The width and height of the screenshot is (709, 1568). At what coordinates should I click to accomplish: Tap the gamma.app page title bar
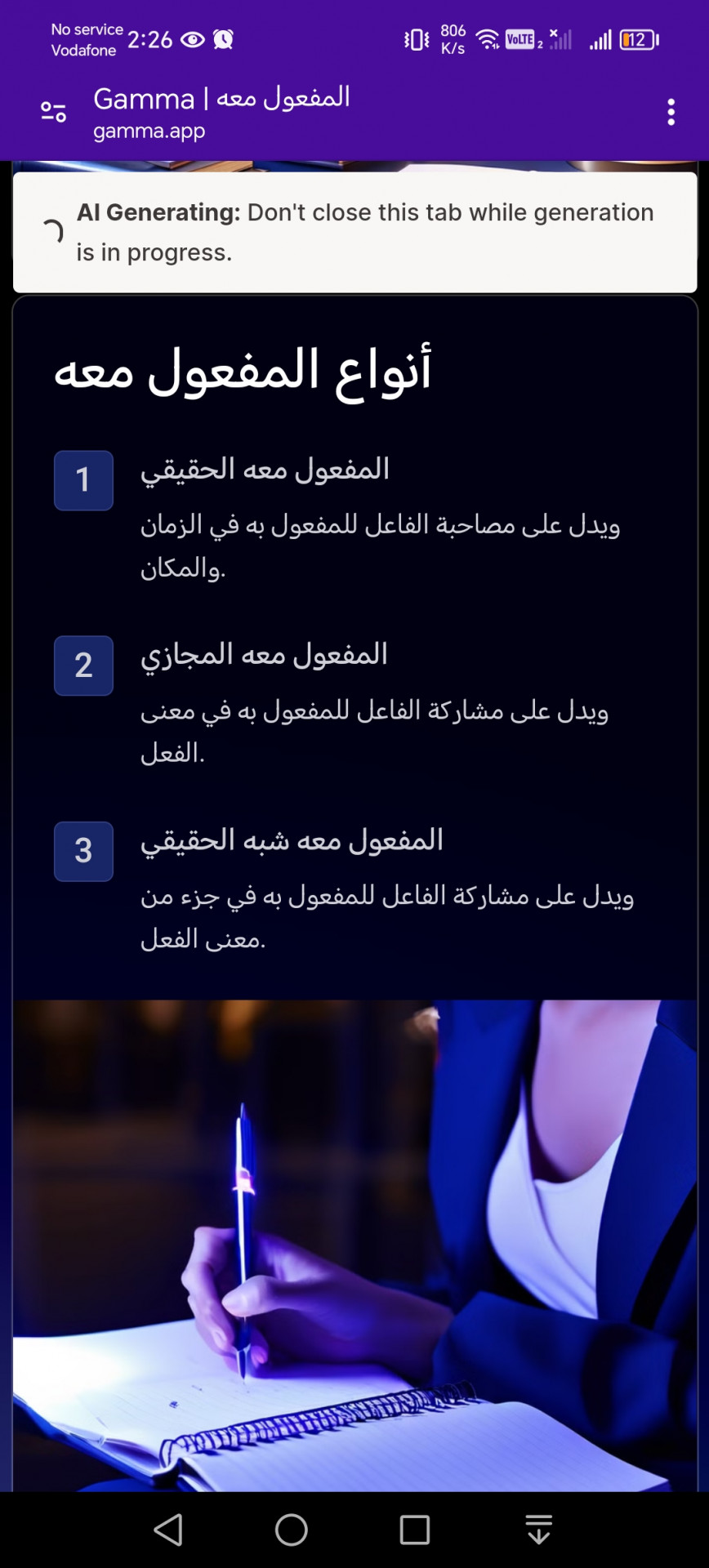point(221,112)
